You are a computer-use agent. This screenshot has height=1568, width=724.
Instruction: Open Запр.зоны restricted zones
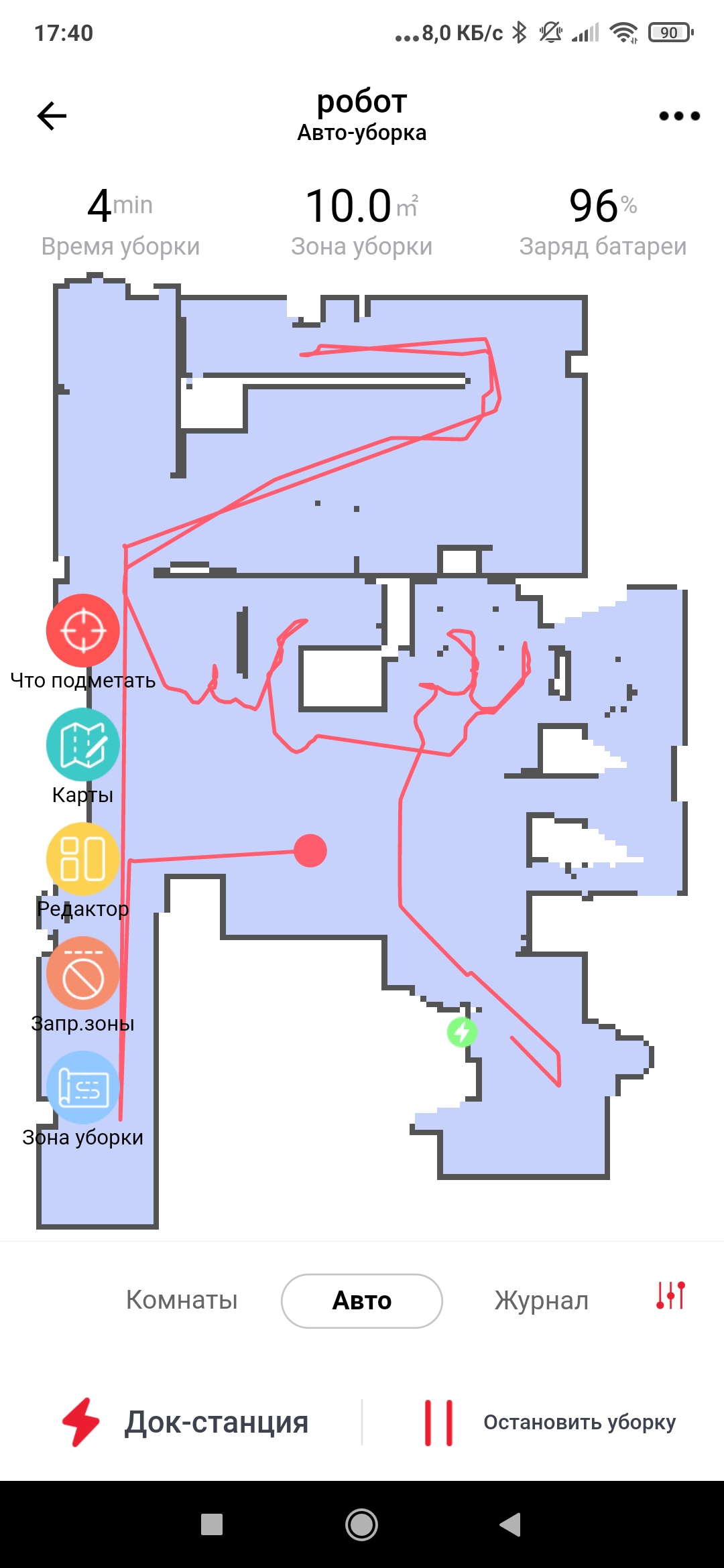[x=83, y=974]
